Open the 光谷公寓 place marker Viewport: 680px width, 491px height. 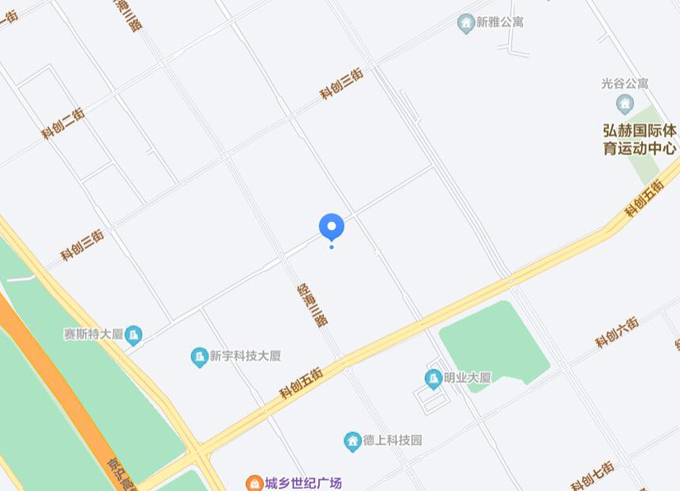(626, 103)
